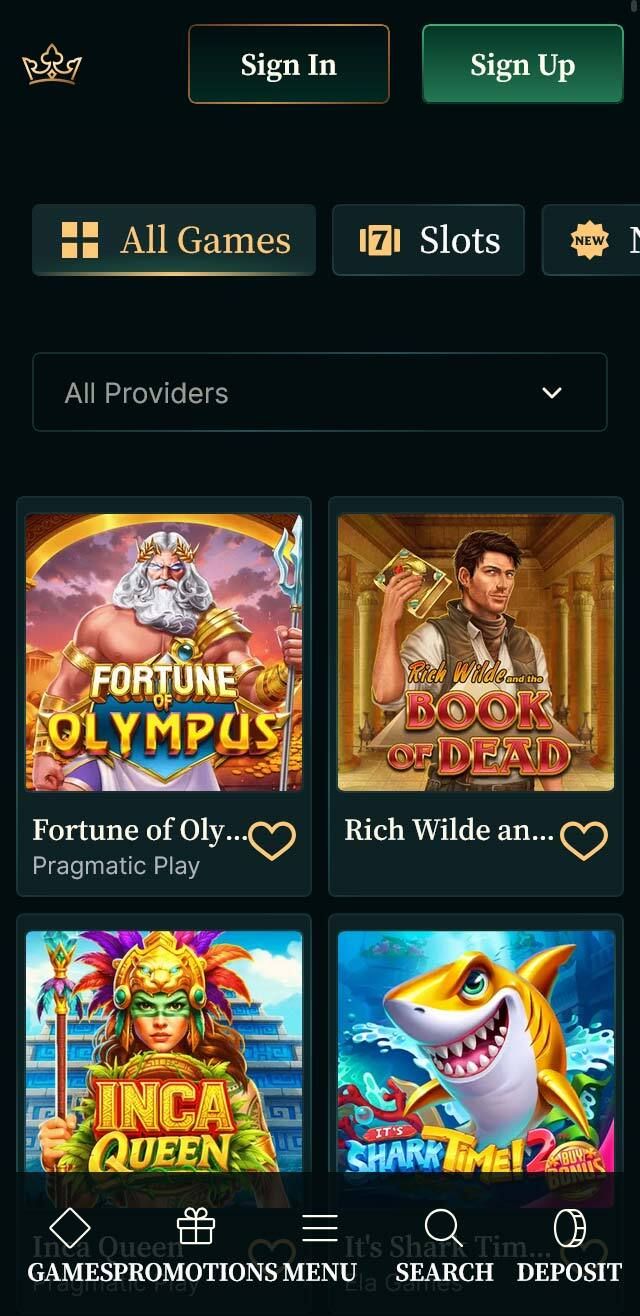Expand the All Providers dropdown

point(320,392)
